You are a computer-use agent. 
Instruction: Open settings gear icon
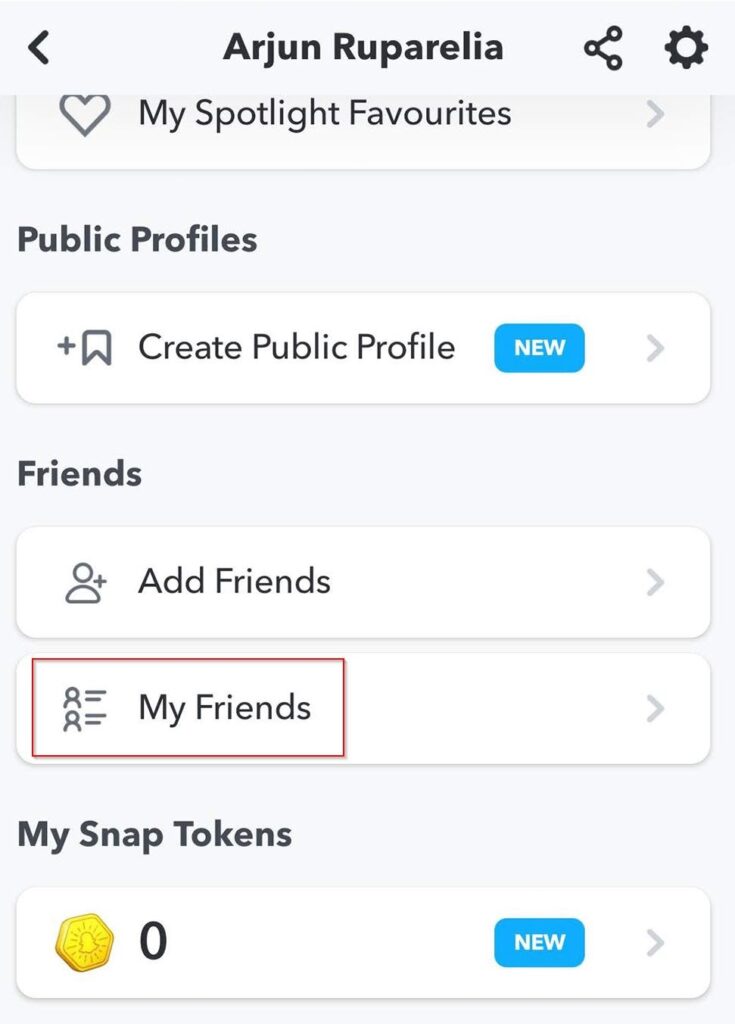686,48
